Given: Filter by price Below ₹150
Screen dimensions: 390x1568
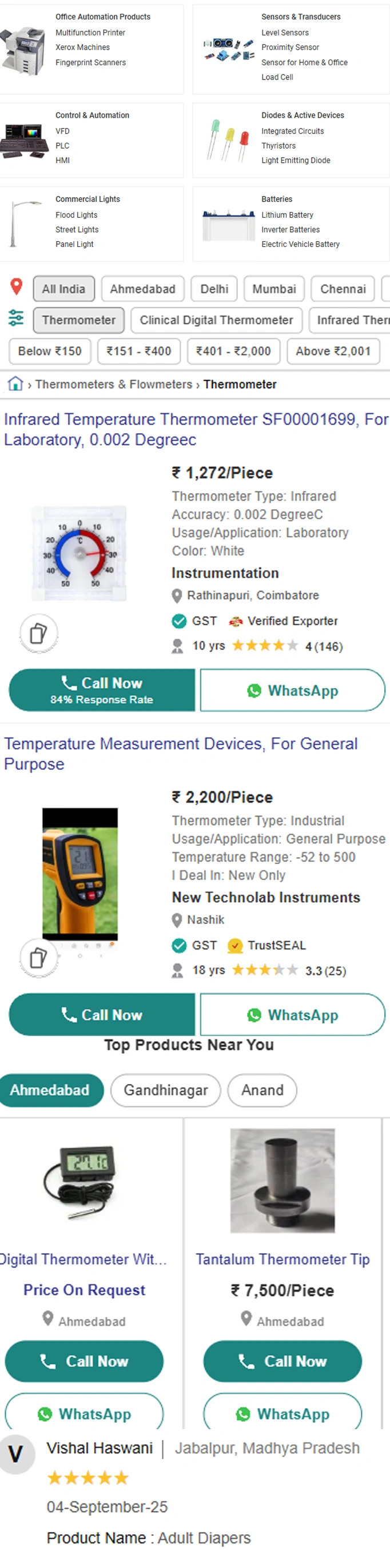Looking at the screenshot, I should 50,351.
